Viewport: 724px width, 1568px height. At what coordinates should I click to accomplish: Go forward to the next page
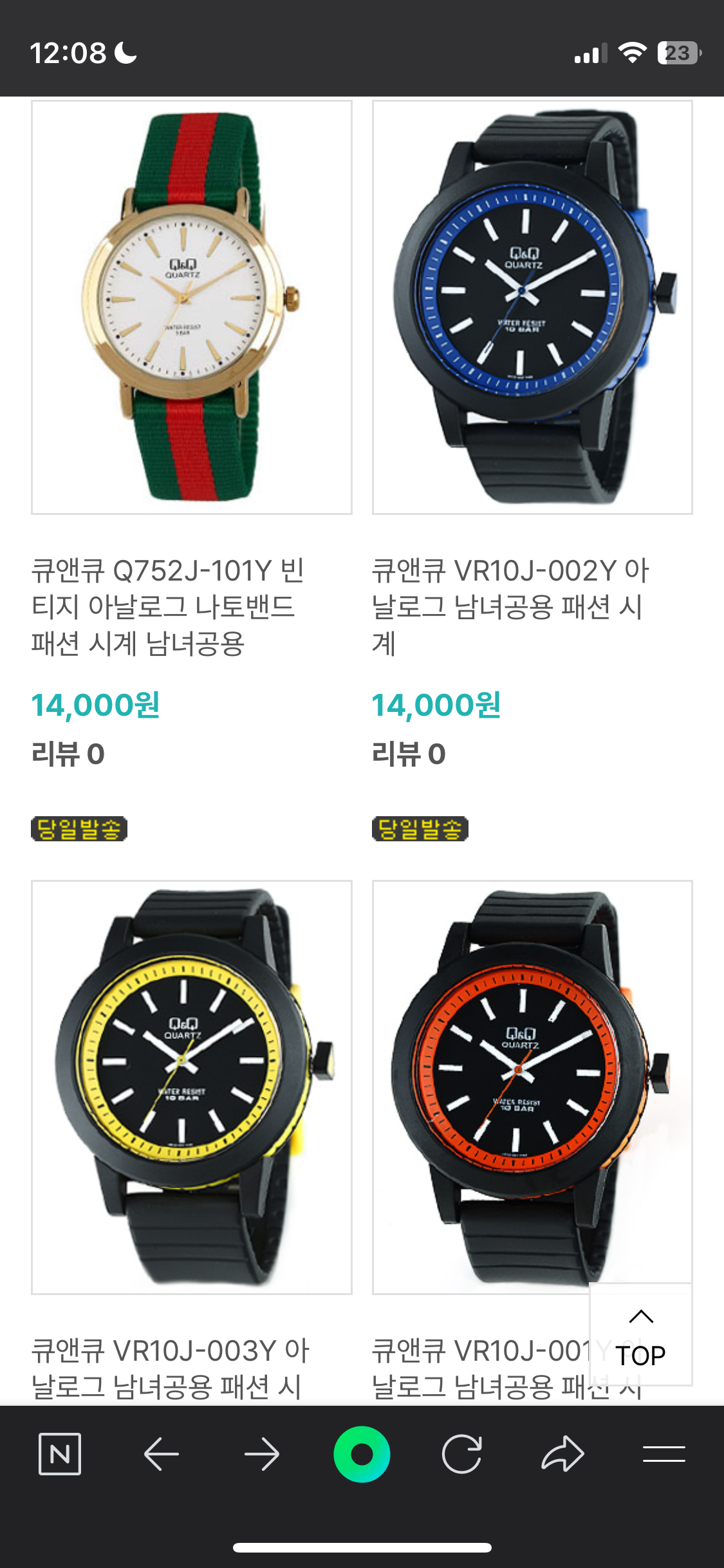261,1454
